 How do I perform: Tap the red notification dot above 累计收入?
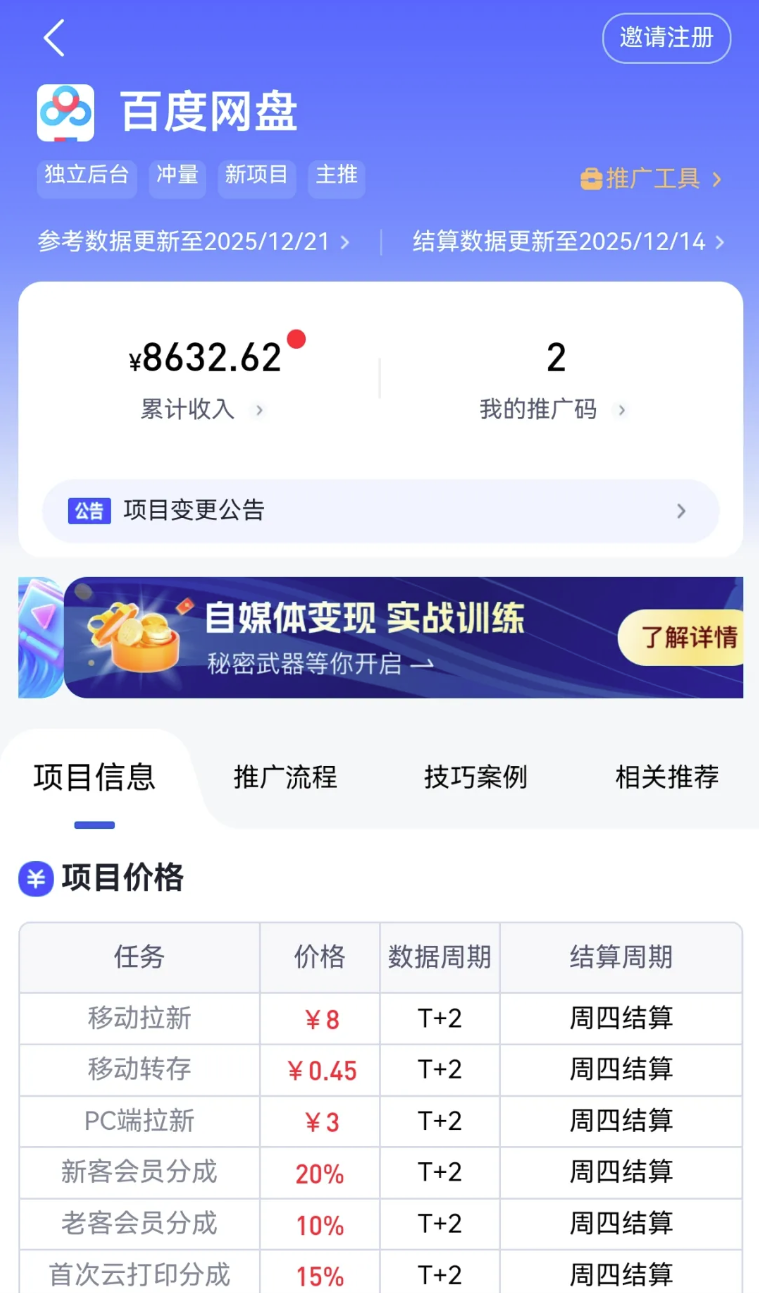[x=295, y=339]
